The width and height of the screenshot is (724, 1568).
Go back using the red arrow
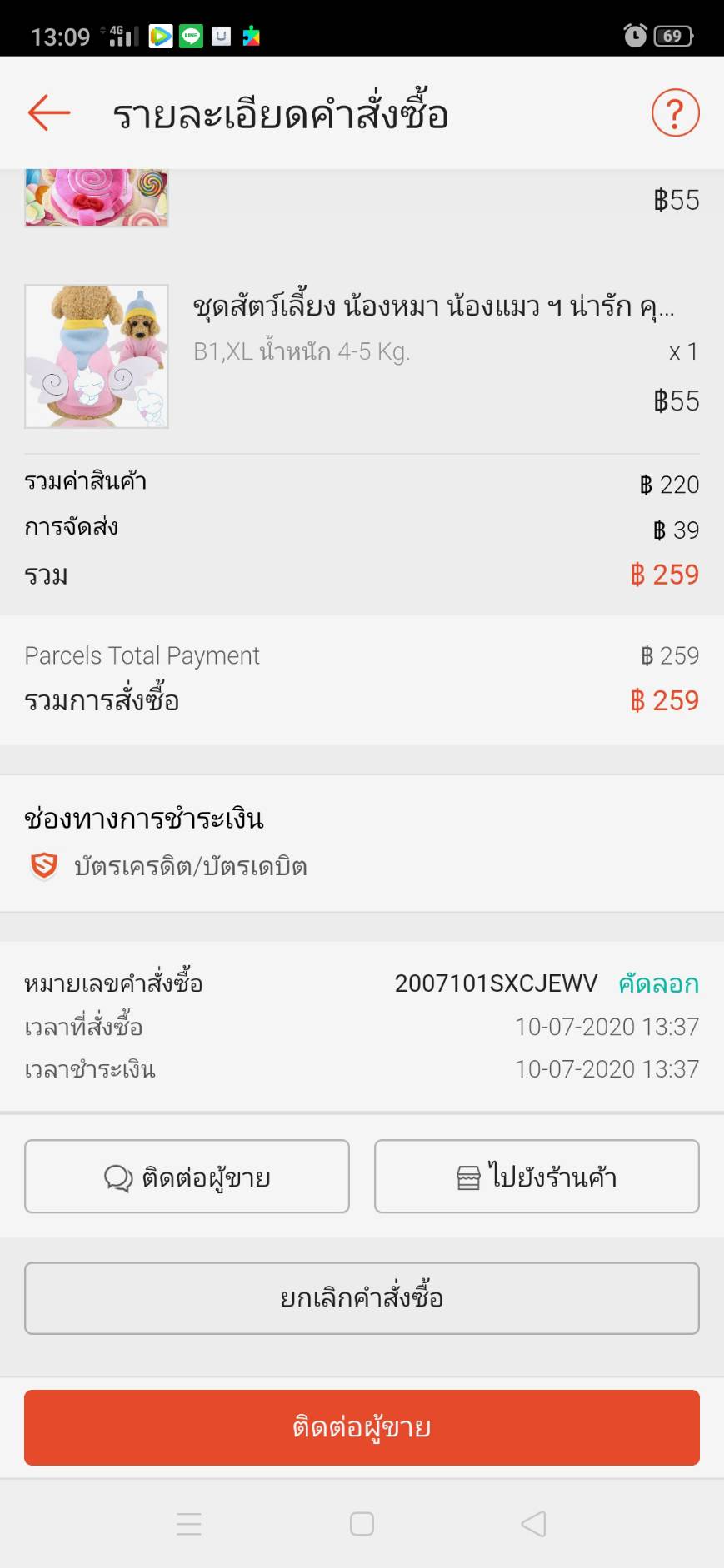(49, 112)
